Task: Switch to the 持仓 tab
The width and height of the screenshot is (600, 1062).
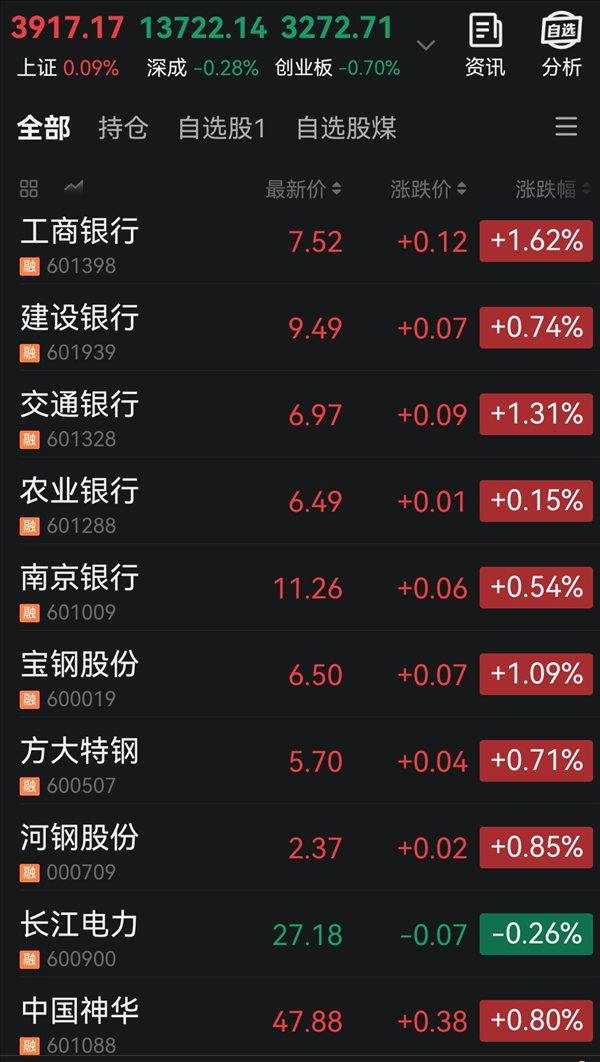Action: pos(123,128)
